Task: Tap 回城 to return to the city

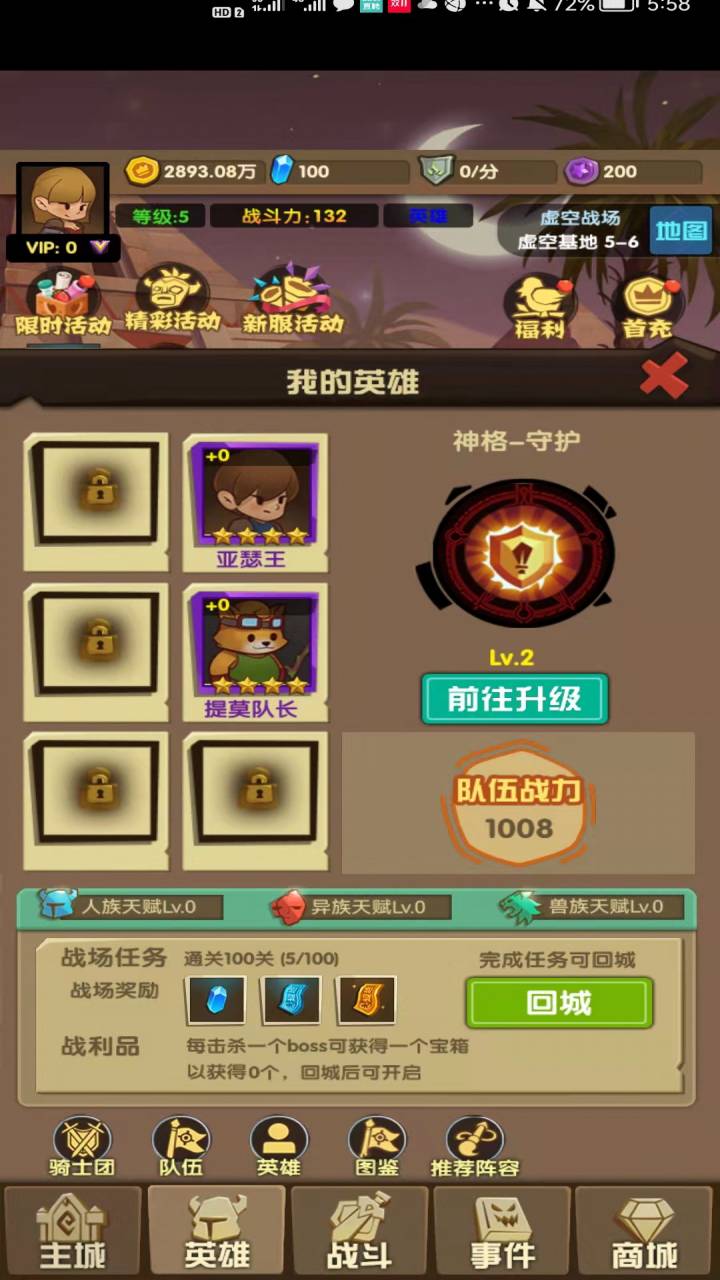Action: tap(559, 1002)
